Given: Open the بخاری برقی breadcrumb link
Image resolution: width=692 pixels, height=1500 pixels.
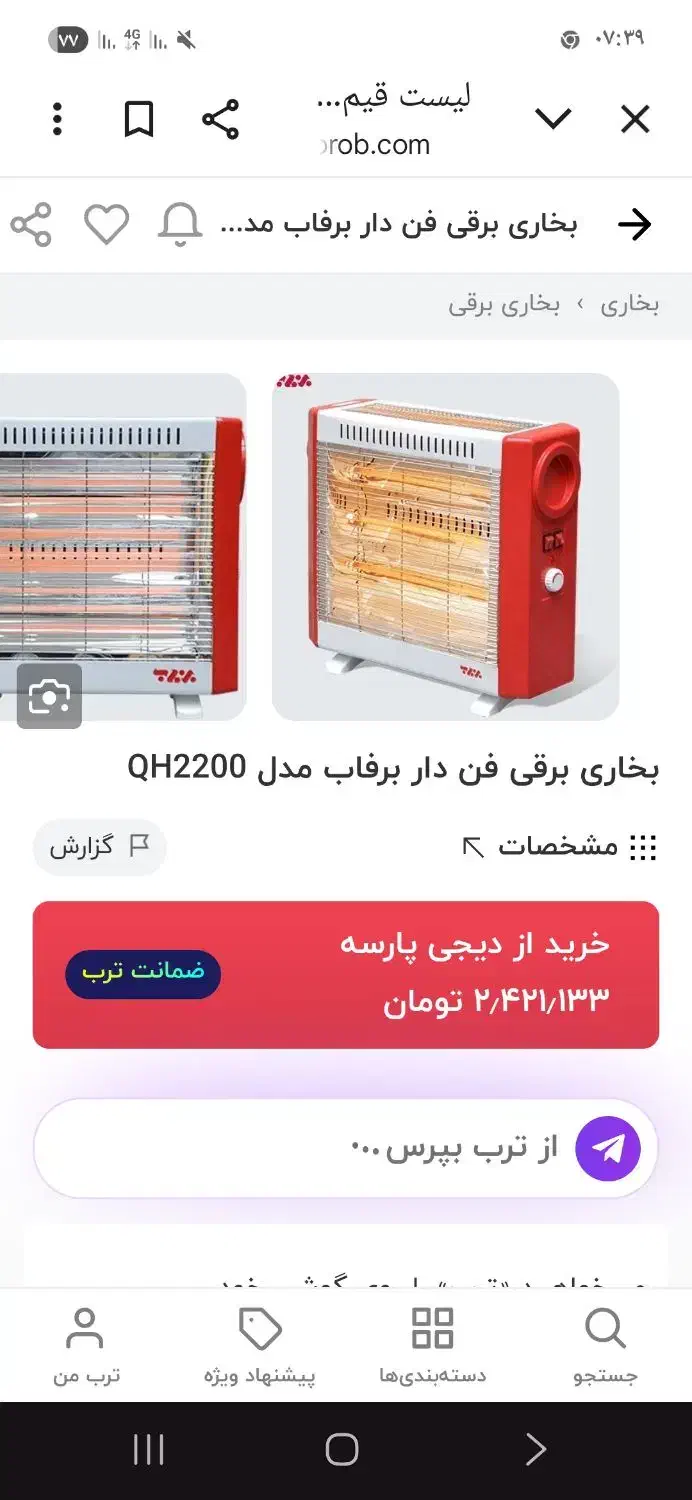Looking at the screenshot, I should (503, 305).
